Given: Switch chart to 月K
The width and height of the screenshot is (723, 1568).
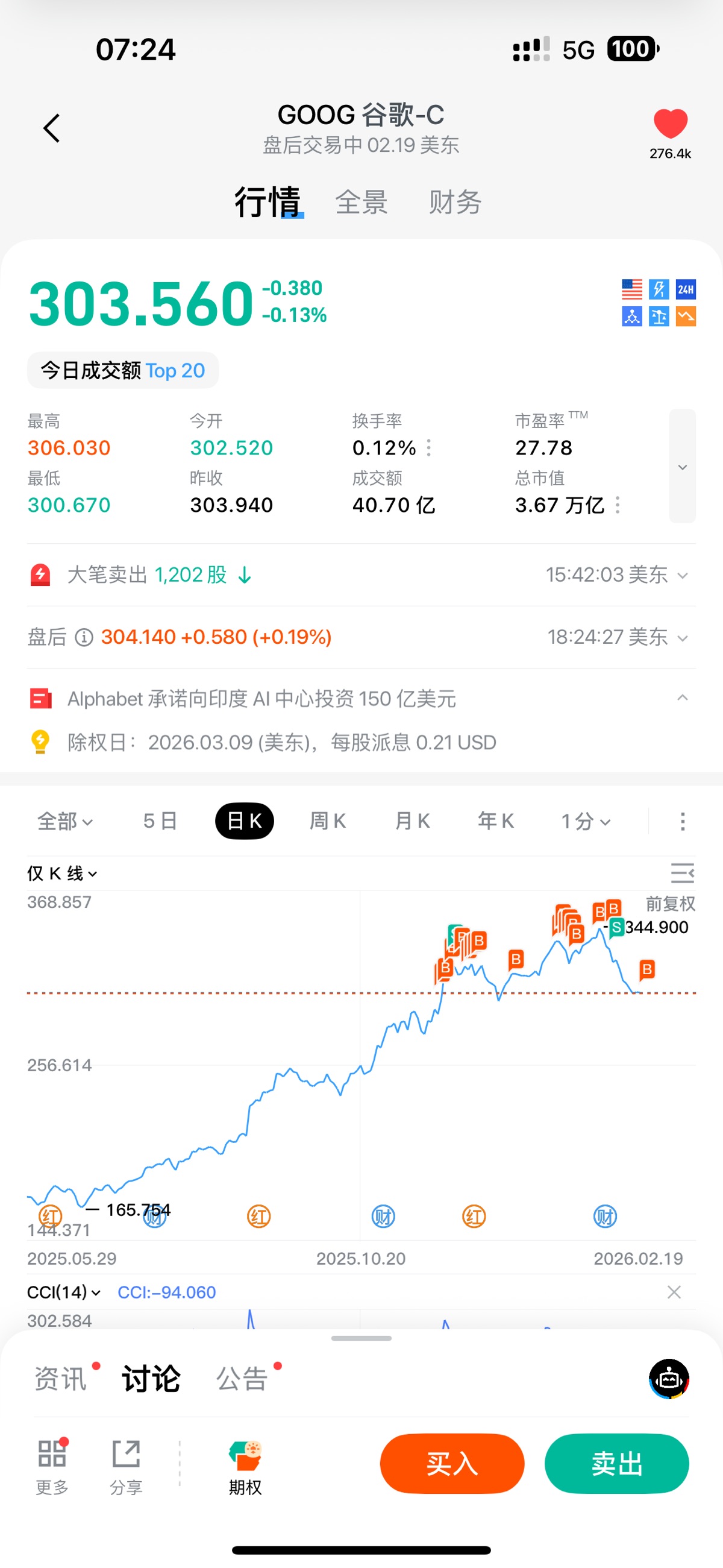Looking at the screenshot, I should pos(412,821).
